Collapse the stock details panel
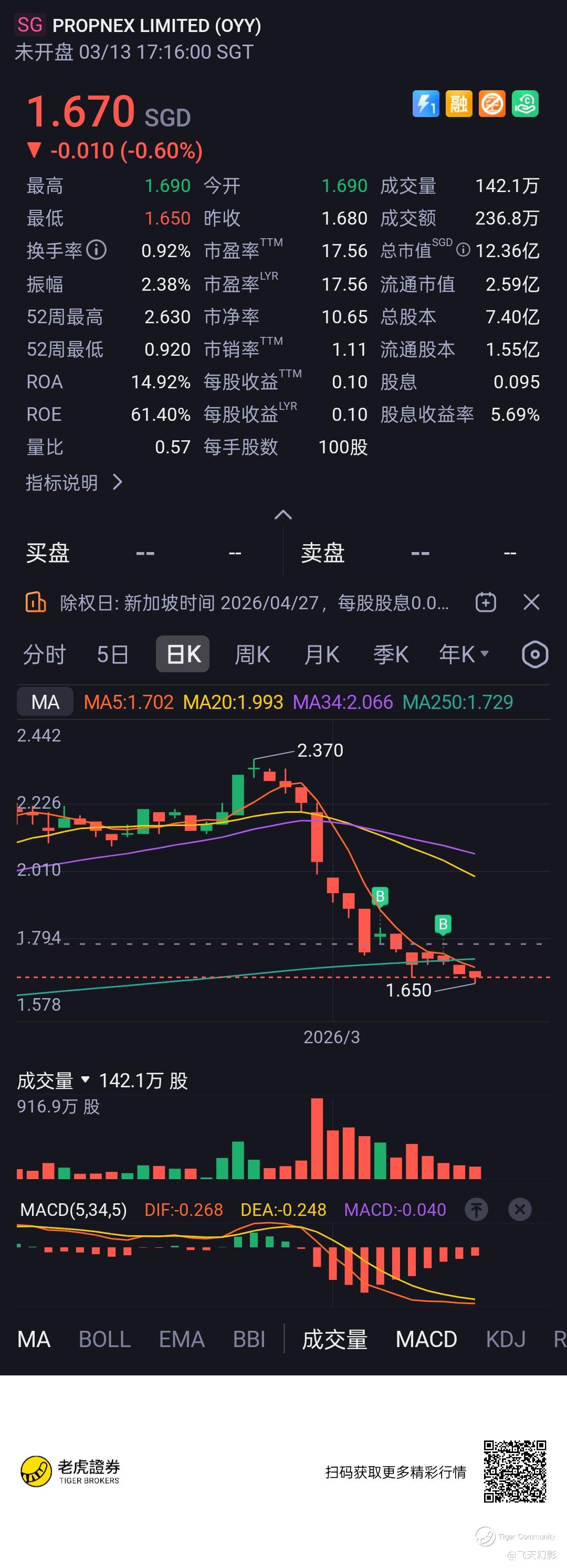This screenshot has width=567, height=1568. click(283, 515)
